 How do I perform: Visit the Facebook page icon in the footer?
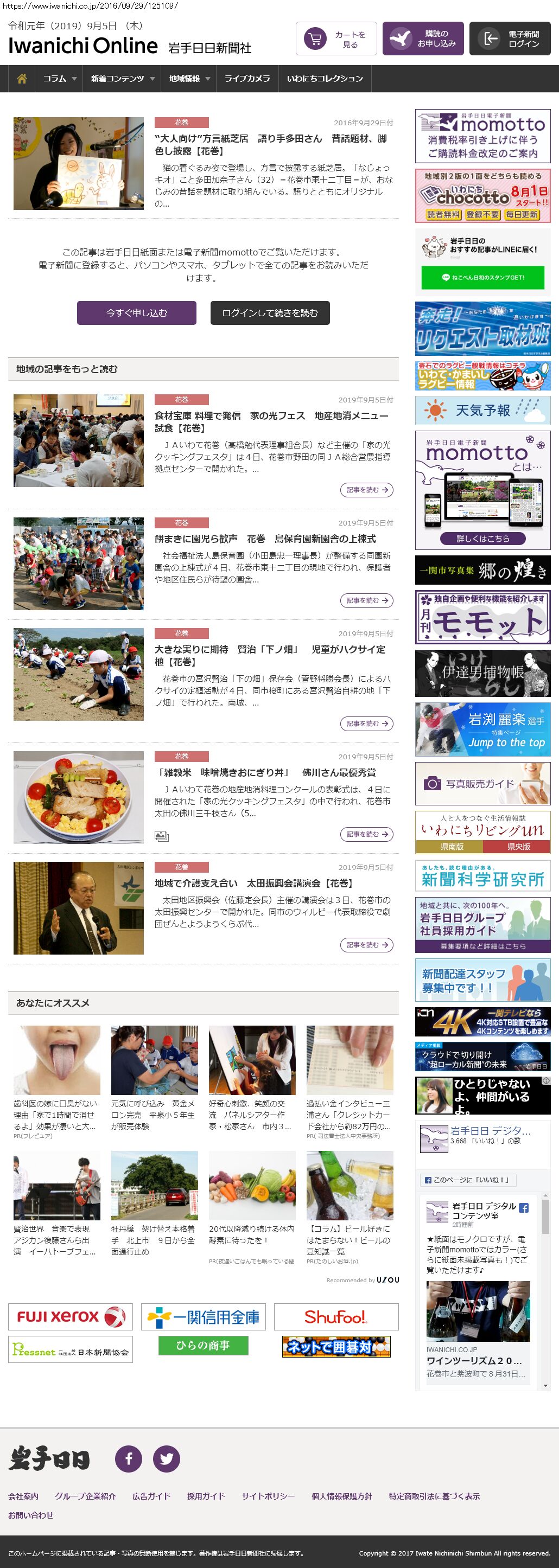pos(129,1459)
